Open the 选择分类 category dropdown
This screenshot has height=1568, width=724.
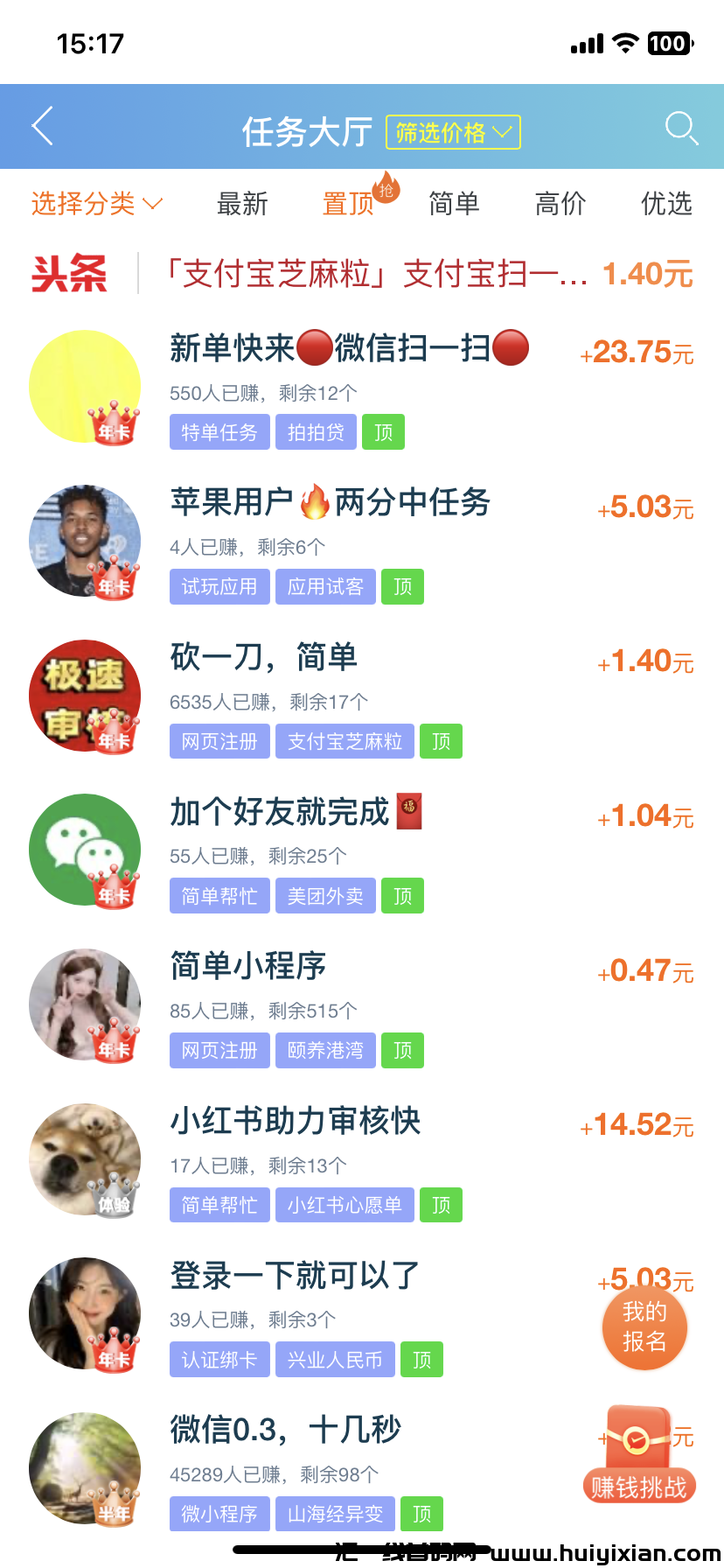96,204
